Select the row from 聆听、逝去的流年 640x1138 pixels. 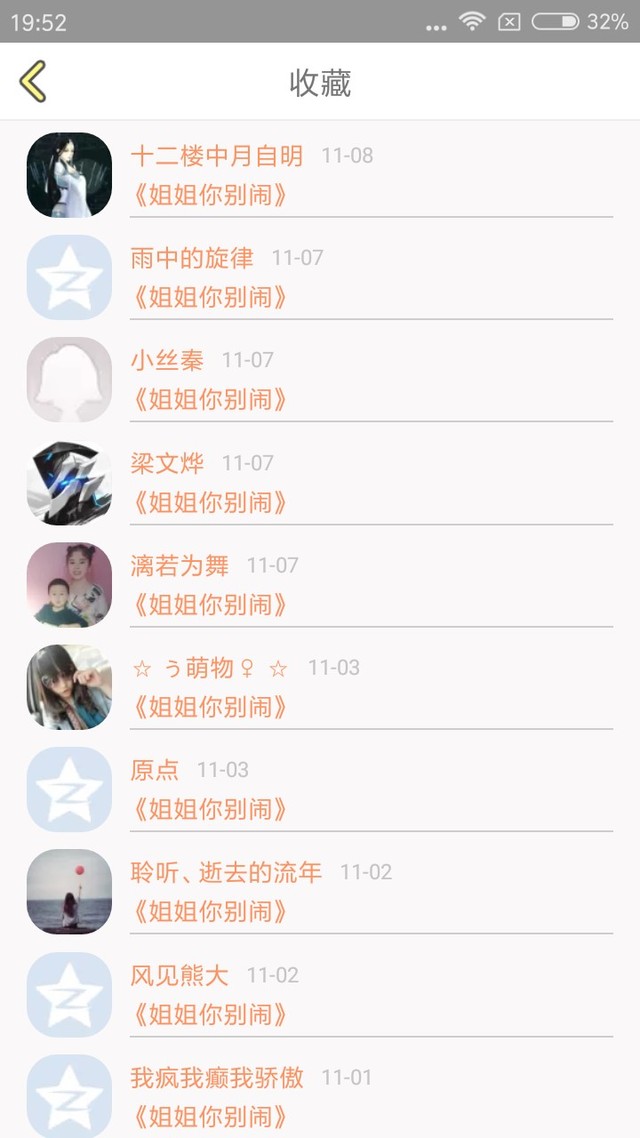pos(320,892)
